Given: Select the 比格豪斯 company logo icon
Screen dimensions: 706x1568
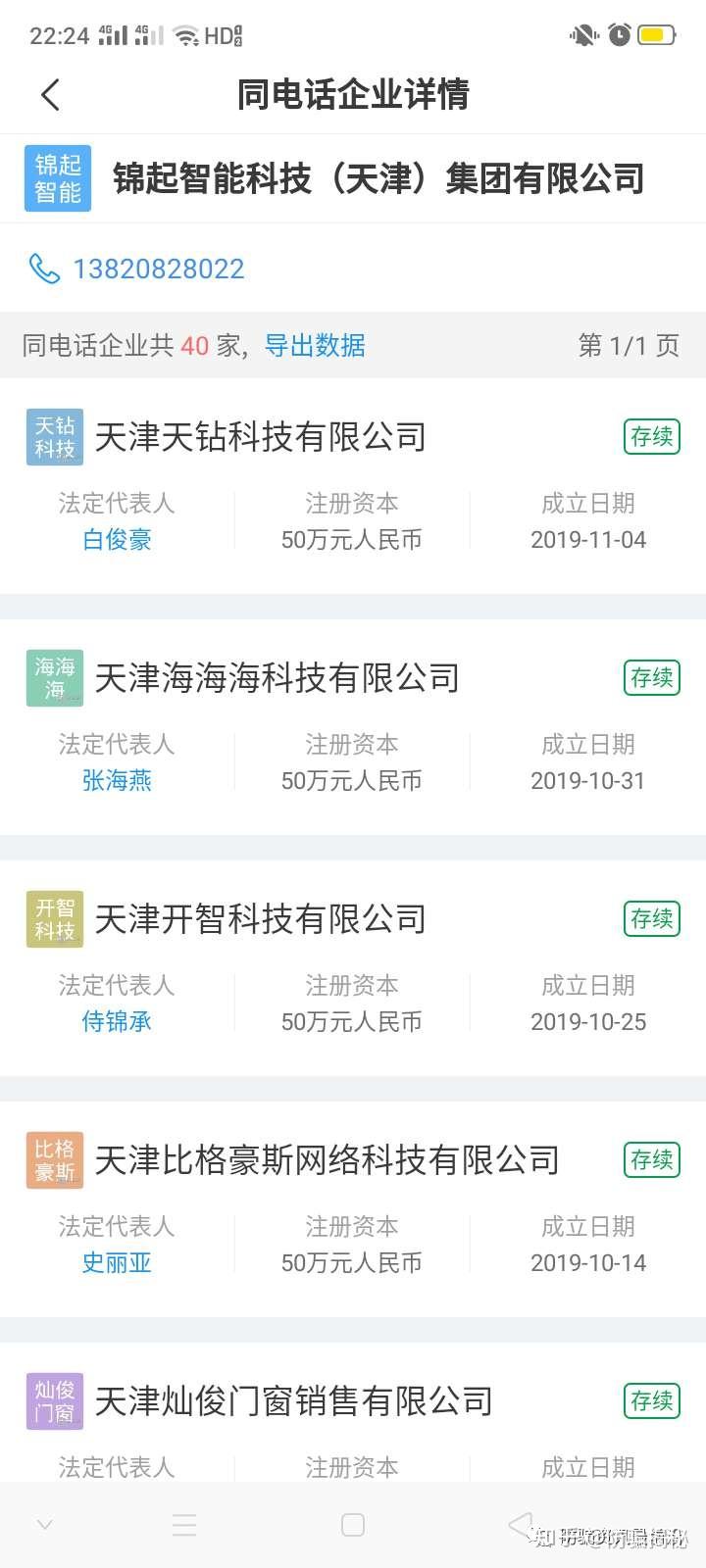Looking at the screenshot, I should pyautogui.click(x=54, y=1159).
